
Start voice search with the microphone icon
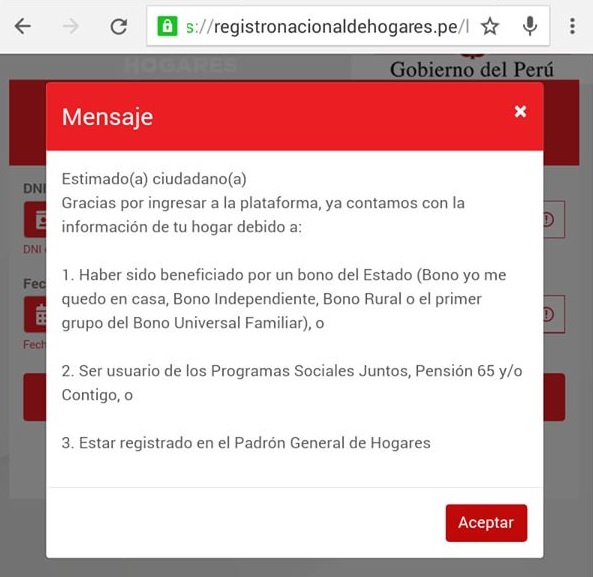click(530, 26)
